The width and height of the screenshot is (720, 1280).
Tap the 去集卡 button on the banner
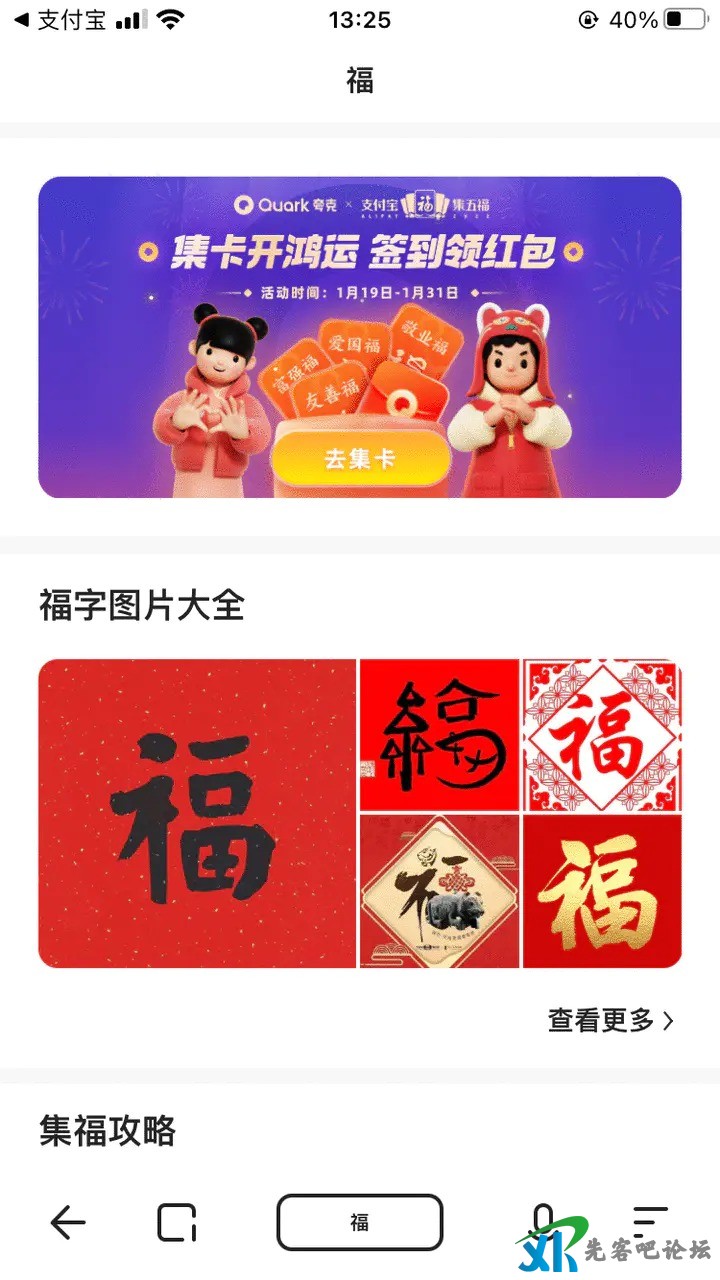(x=359, y=459)
